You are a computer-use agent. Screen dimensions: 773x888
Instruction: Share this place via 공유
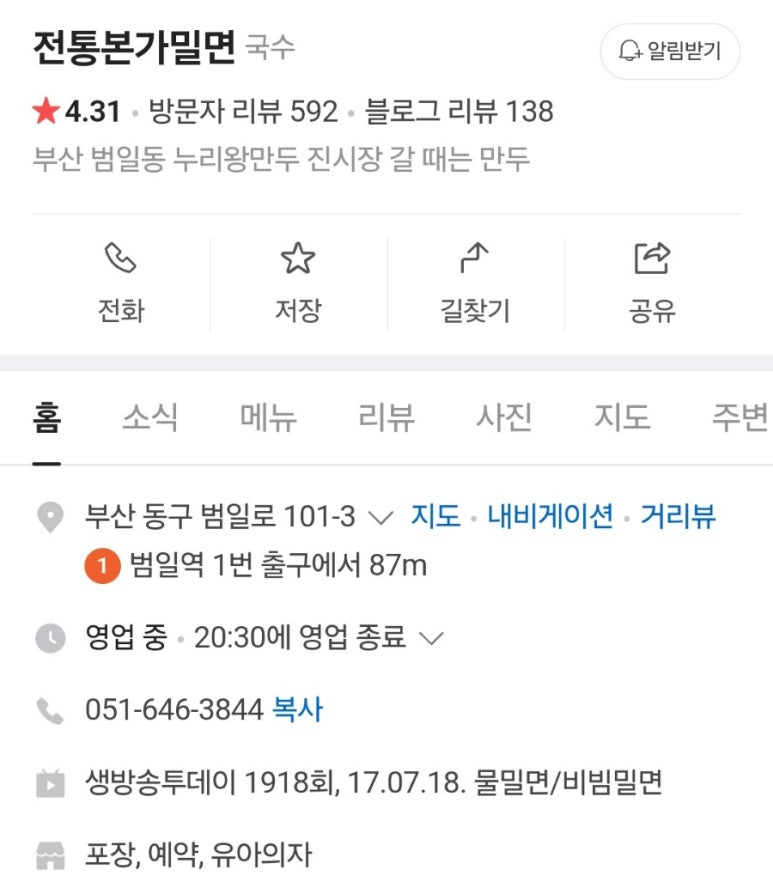pyautogui.click(x=652, y=284)
